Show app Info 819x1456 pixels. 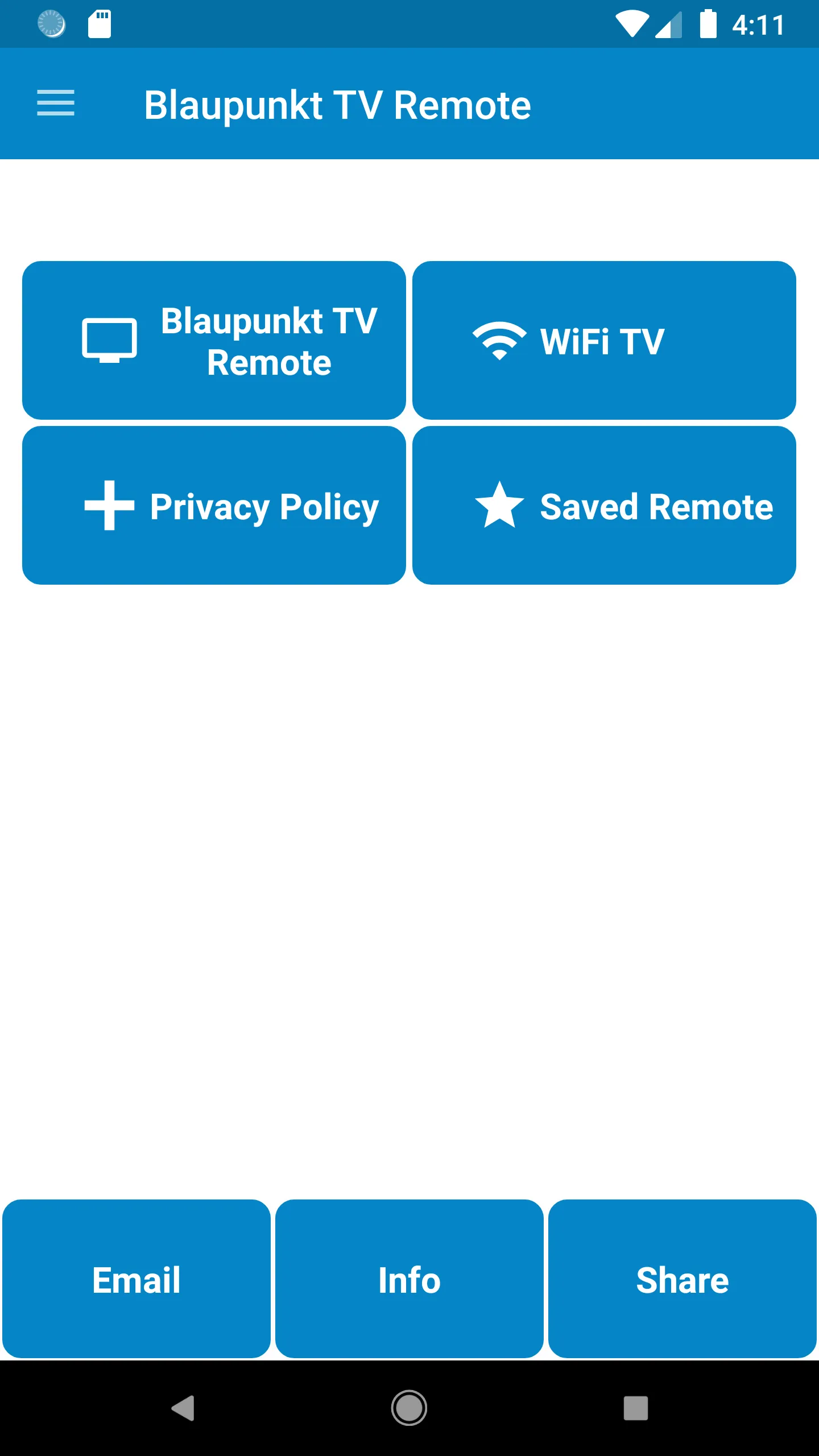(x=409, y=1280)
